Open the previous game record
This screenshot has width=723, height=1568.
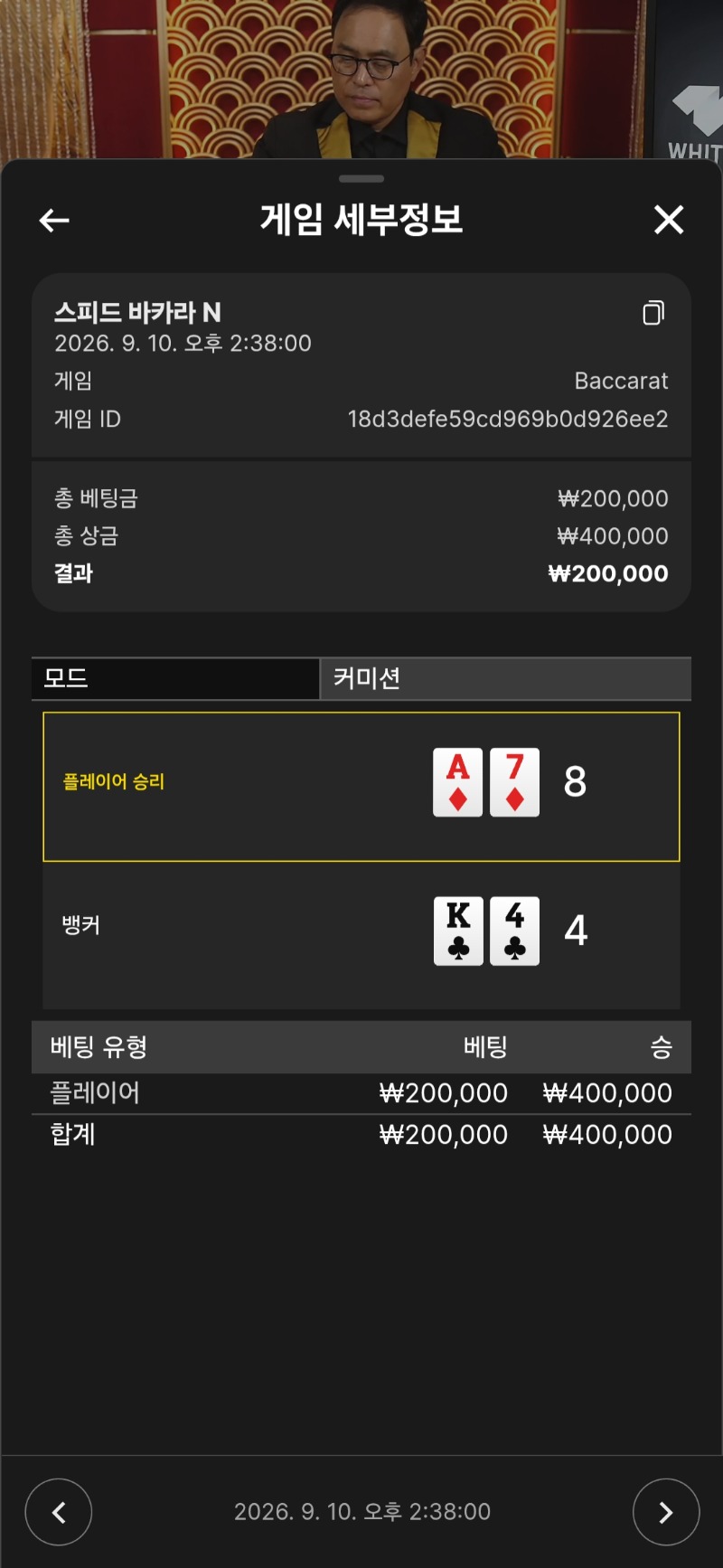pos(59,1512)
